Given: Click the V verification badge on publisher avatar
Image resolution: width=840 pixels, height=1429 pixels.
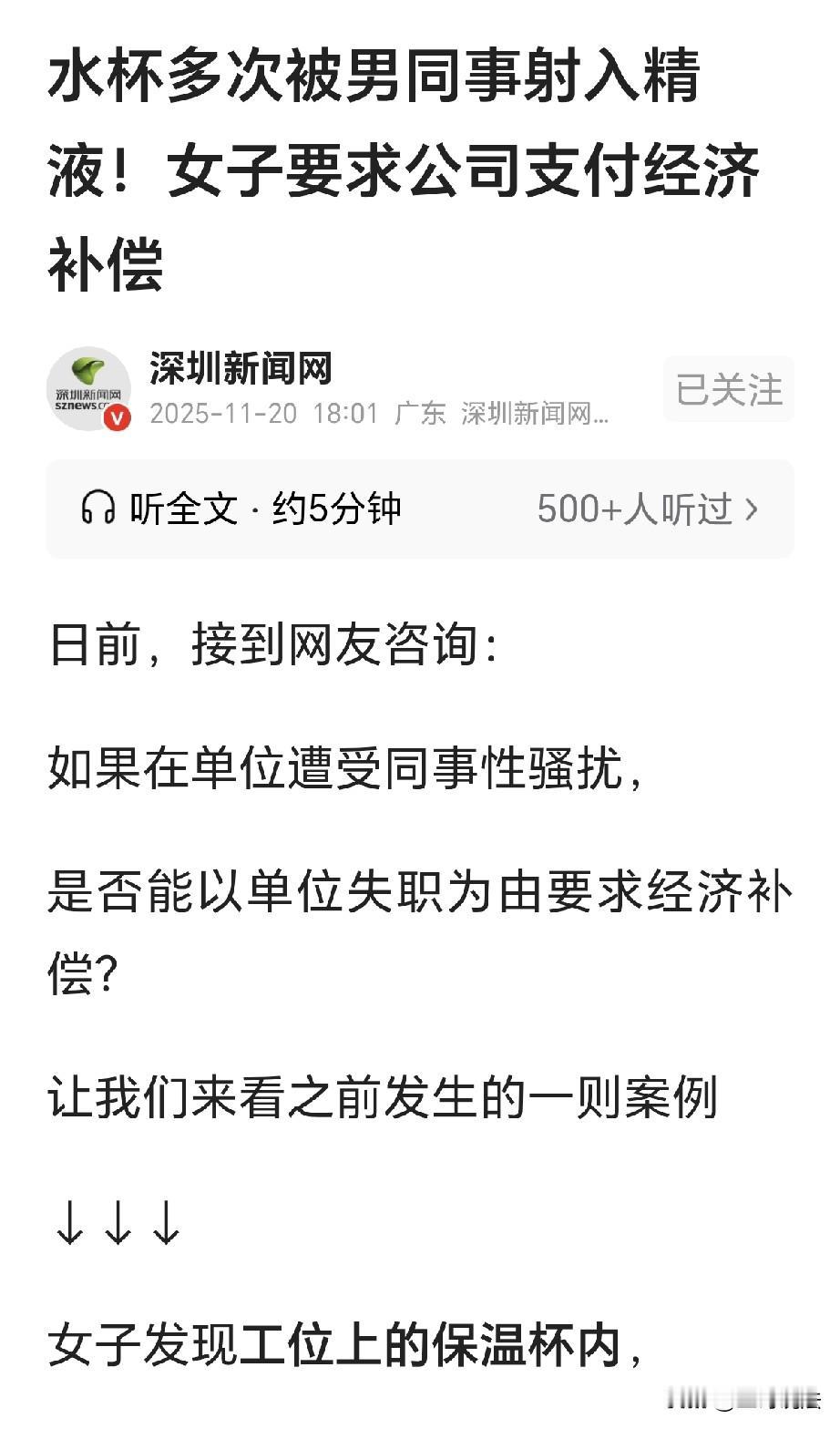Looking at the screenshot, I should (116, 418).
